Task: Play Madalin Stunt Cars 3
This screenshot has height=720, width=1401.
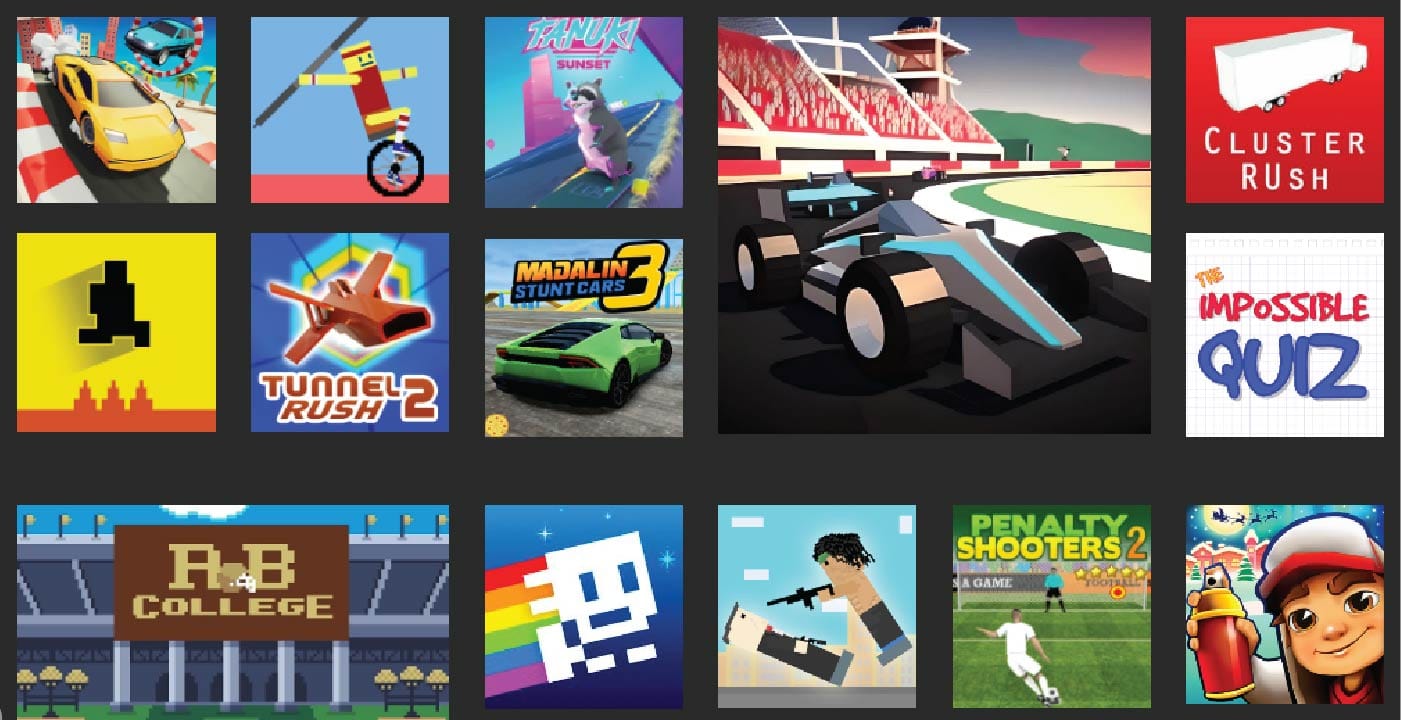Action: [583, 337]
